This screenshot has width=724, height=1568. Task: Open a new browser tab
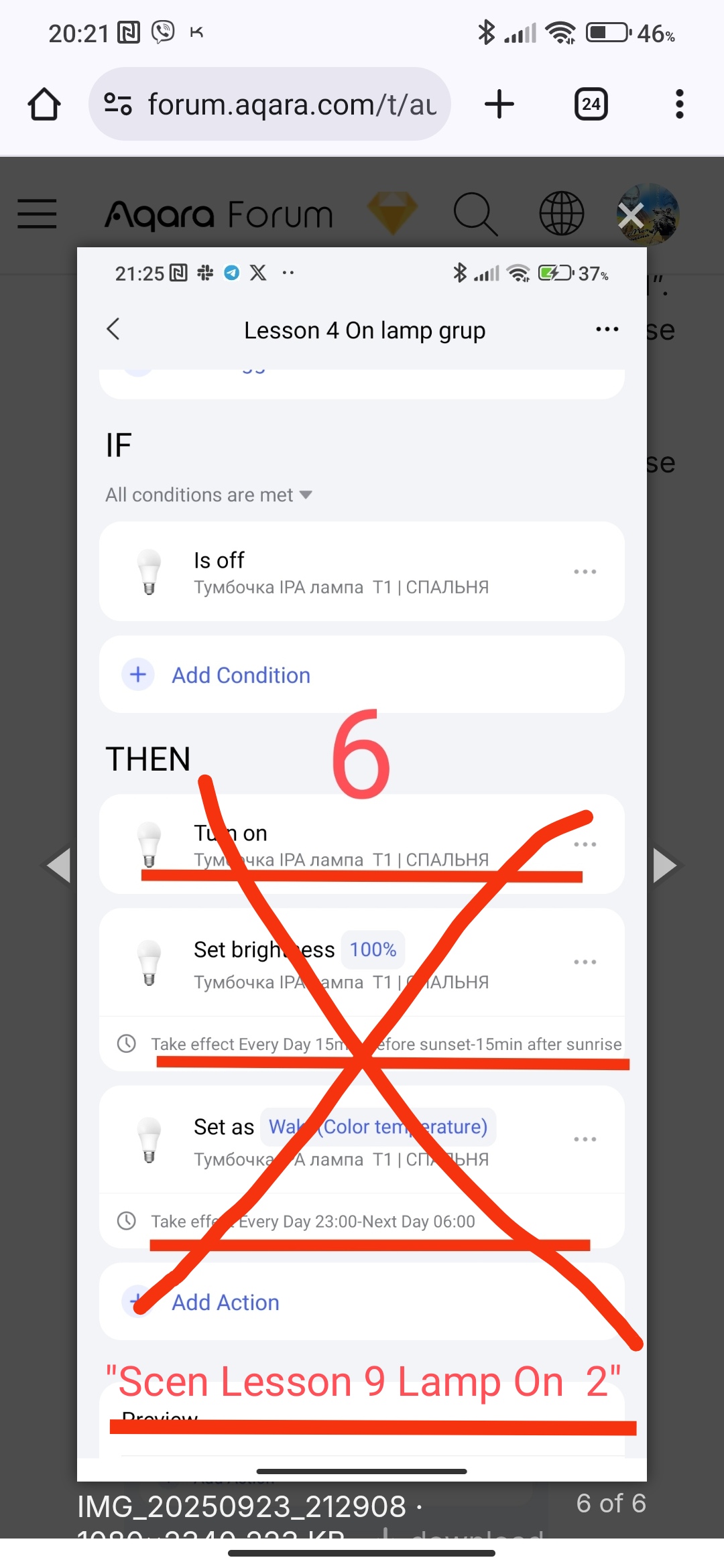pyautogui.click(x=499, y=105)
